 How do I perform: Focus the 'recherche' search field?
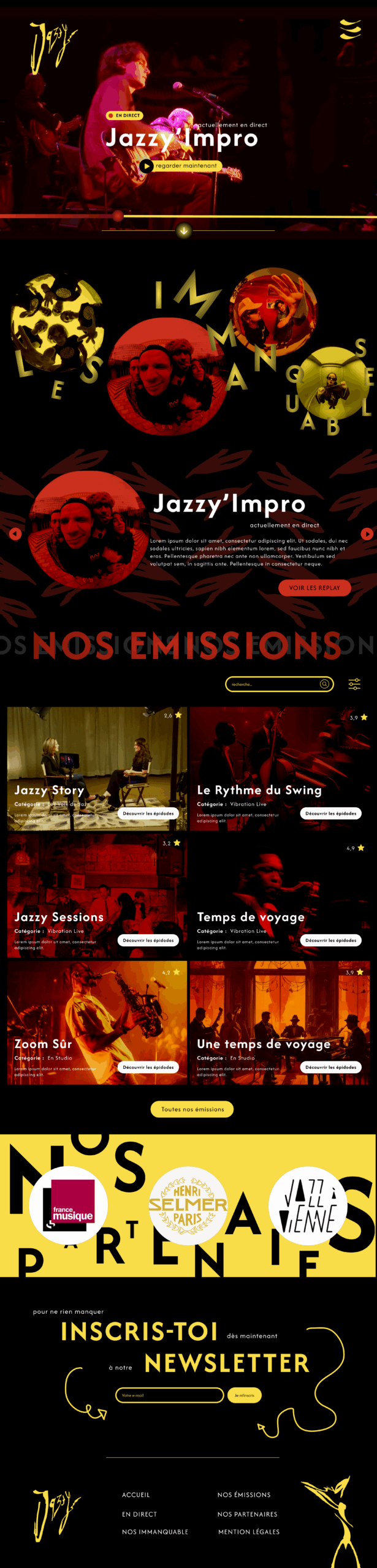tap(273, 684)
